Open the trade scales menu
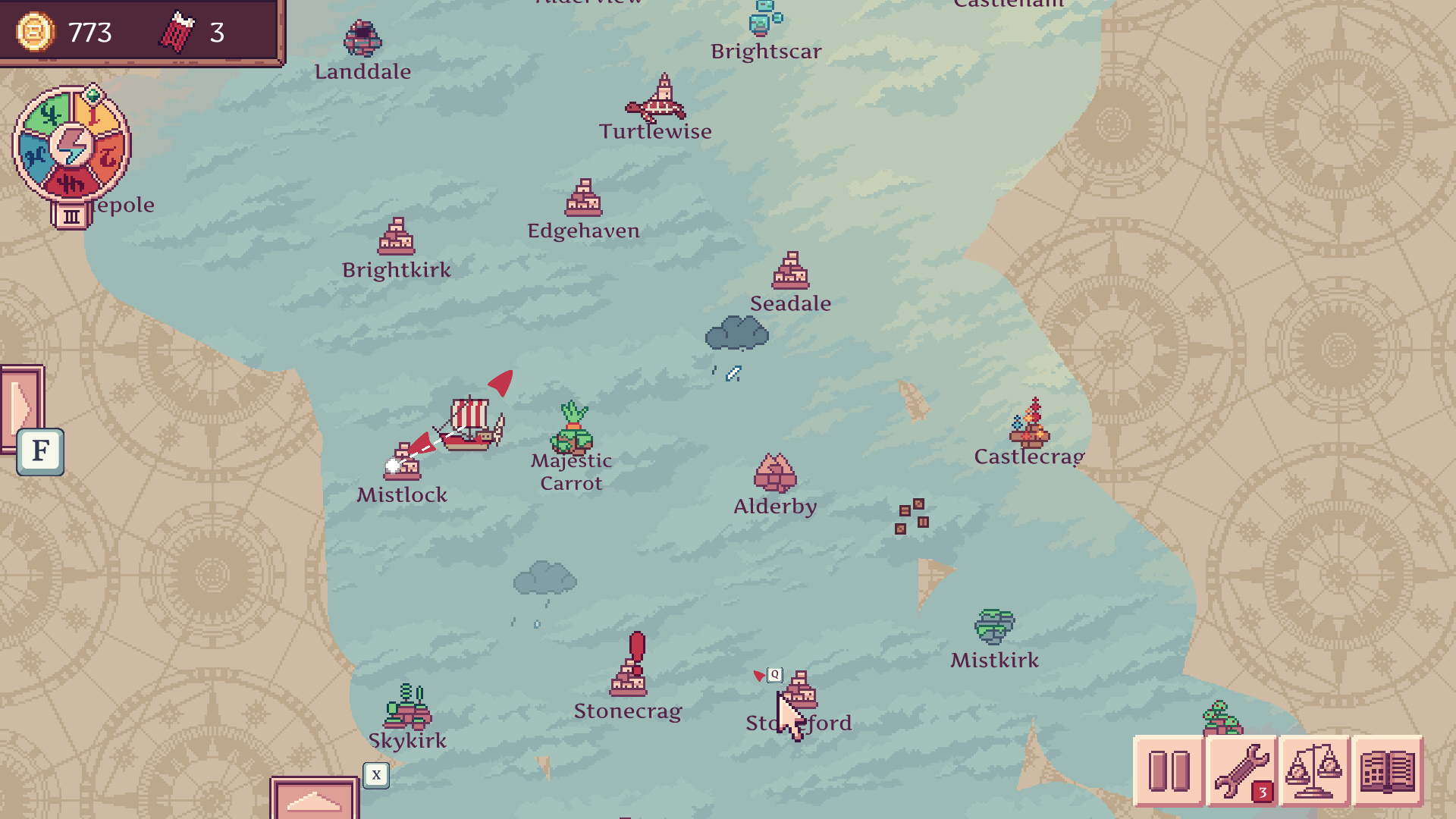The width and height of the screenshot is (1456, 819). [1313, 770]
